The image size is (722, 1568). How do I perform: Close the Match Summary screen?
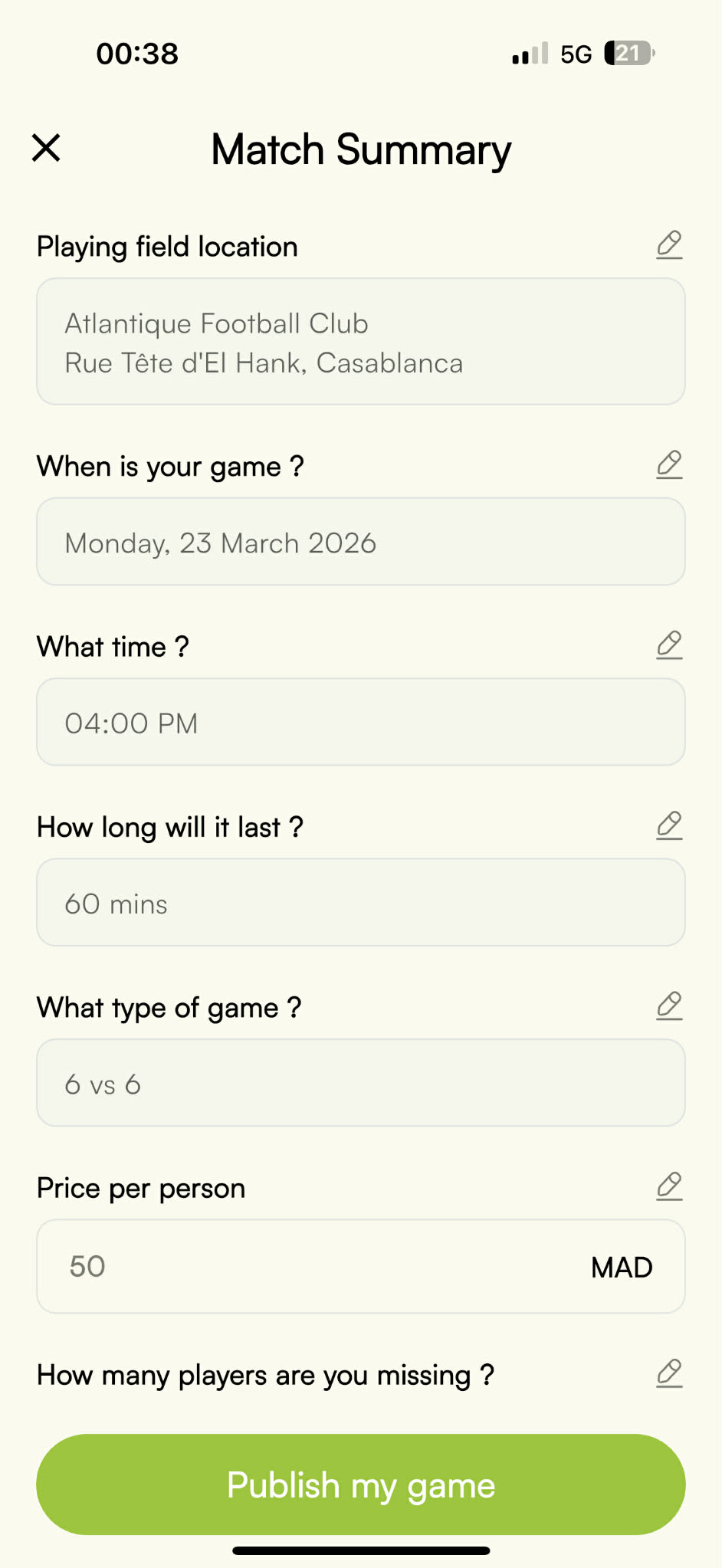(46, 148)
